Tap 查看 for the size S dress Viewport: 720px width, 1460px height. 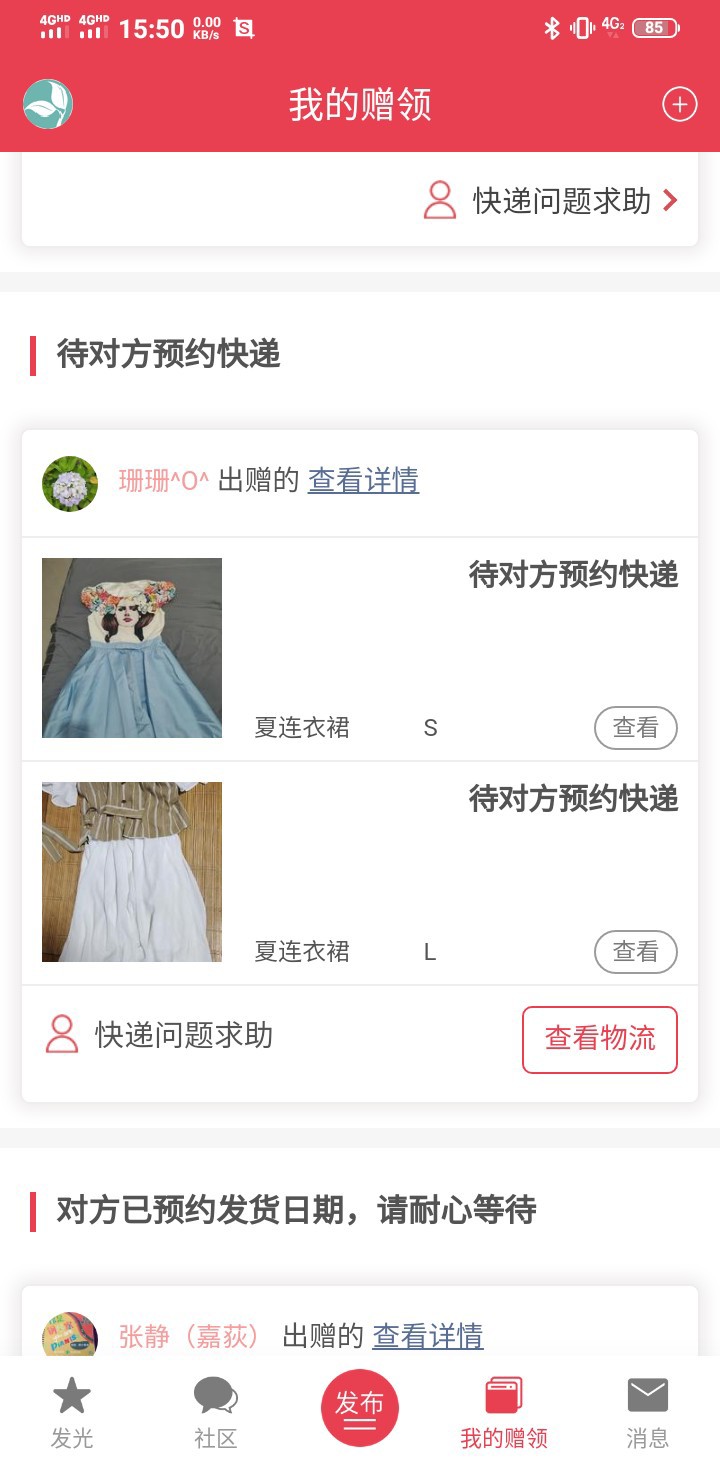(x=635, y=728)
